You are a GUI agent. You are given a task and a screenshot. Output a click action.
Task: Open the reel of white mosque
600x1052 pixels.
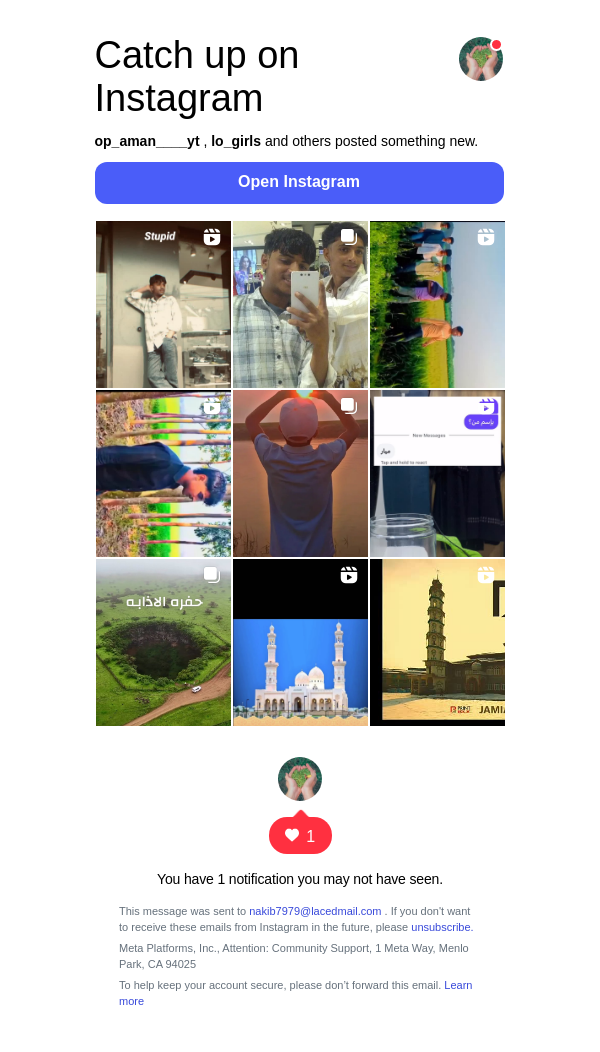click(300, 642)
